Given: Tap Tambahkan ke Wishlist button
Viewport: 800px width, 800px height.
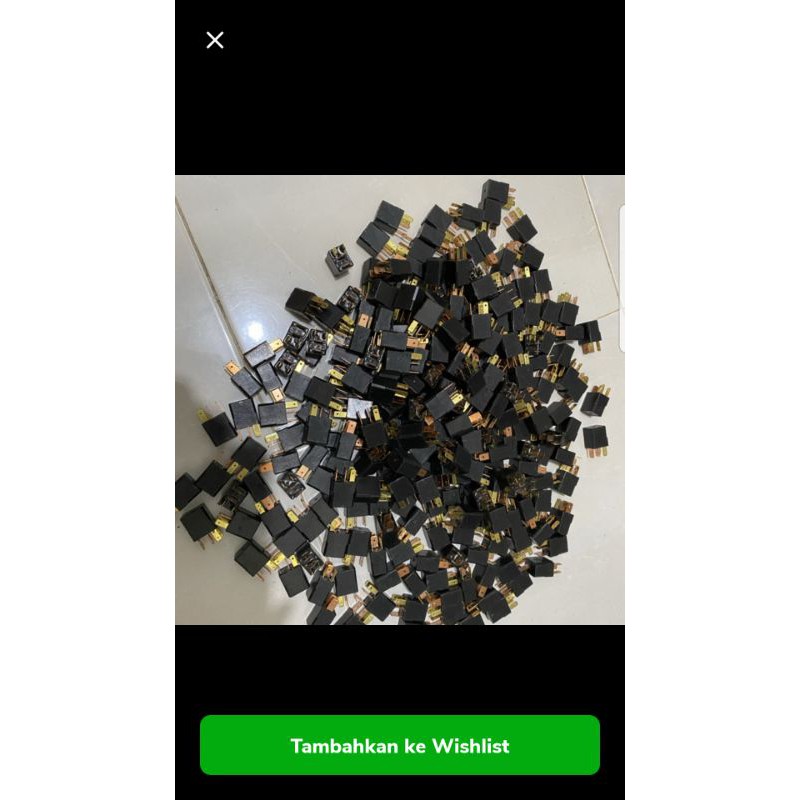Looking at the screenshot, I should click(x=400, y=745).
